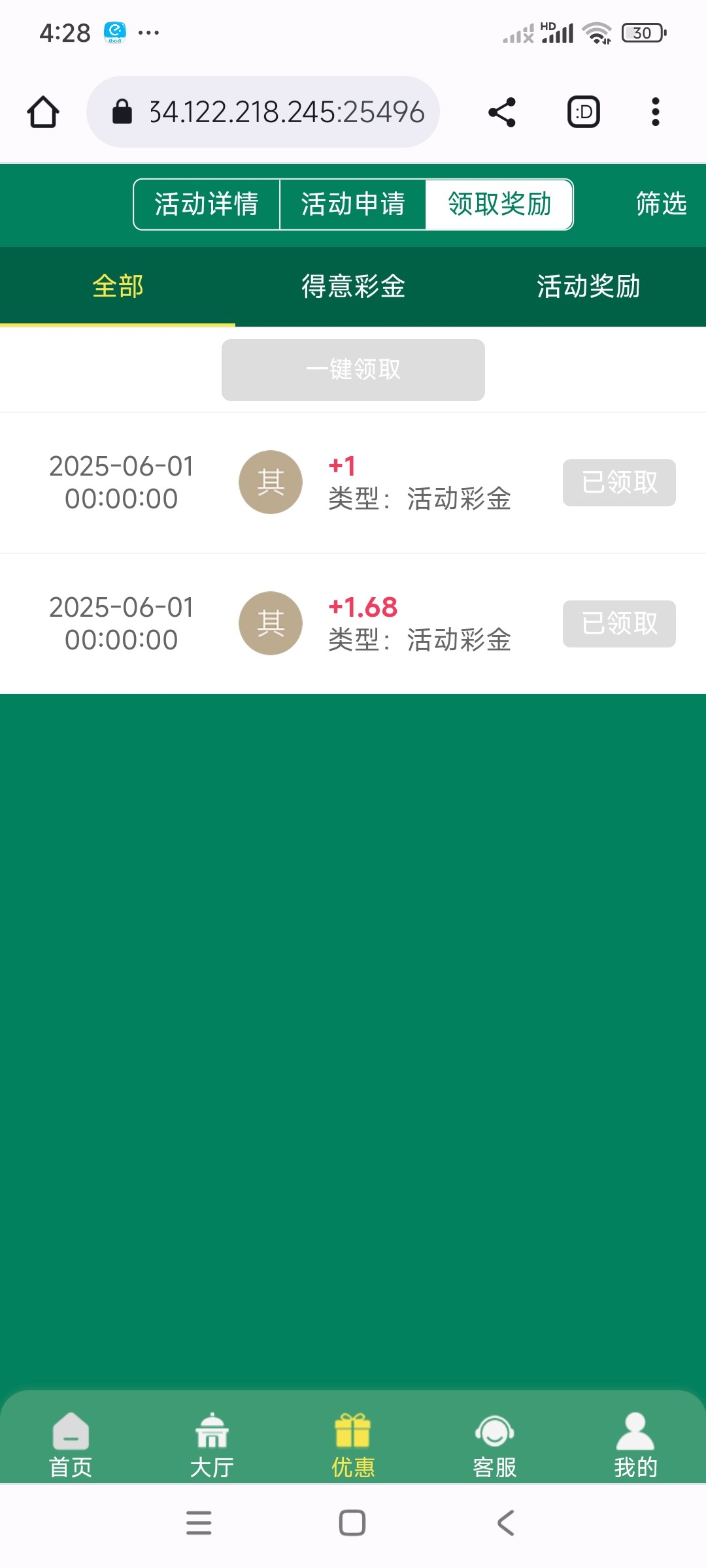Open the 筛选 filter
The width and height of the screenshot is (706, 1568).
[x=662, y=204]
